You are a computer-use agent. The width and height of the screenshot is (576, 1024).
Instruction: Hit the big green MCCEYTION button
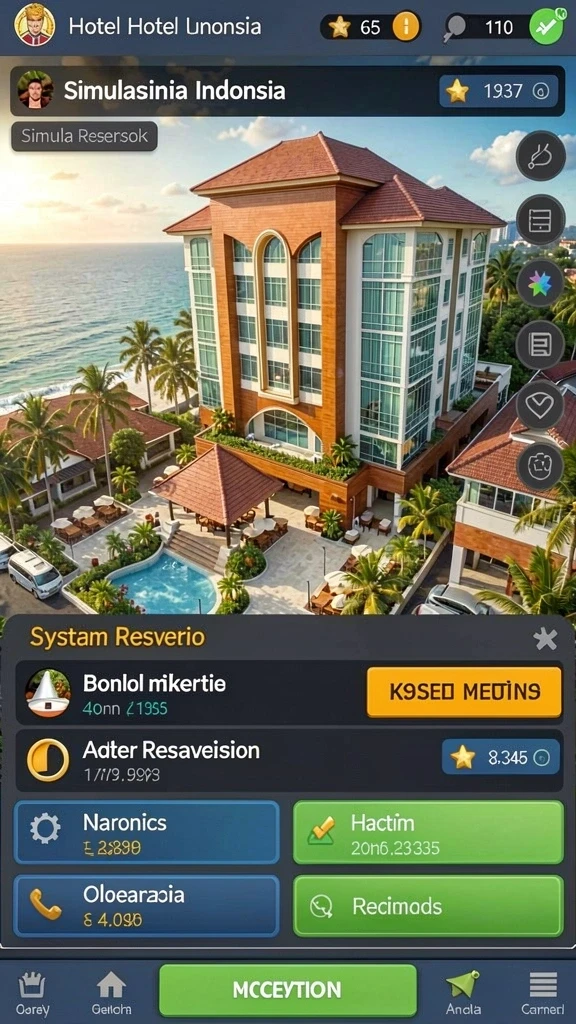[288, 989]
